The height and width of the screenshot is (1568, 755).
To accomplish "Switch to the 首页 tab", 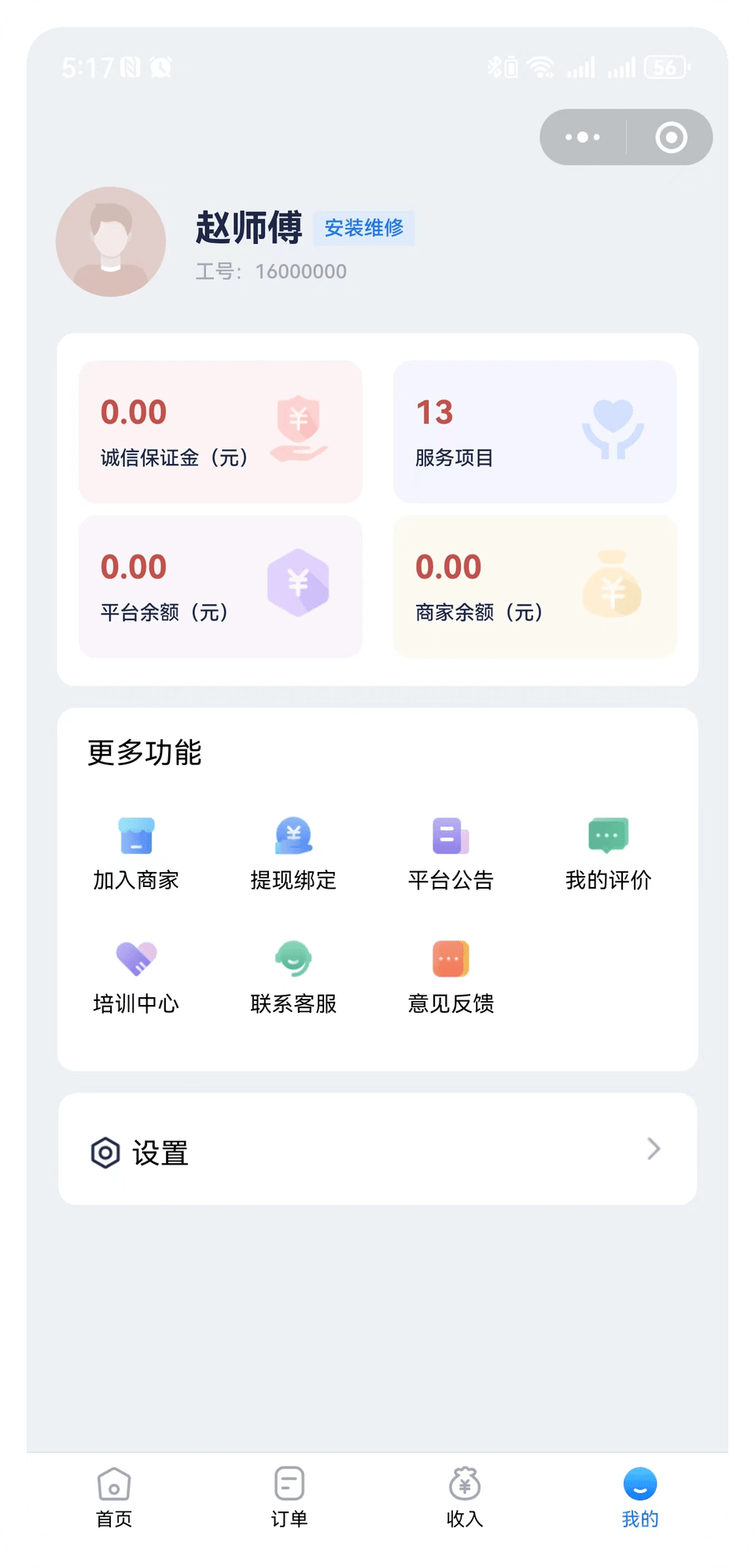I will tap(114, 1496).
